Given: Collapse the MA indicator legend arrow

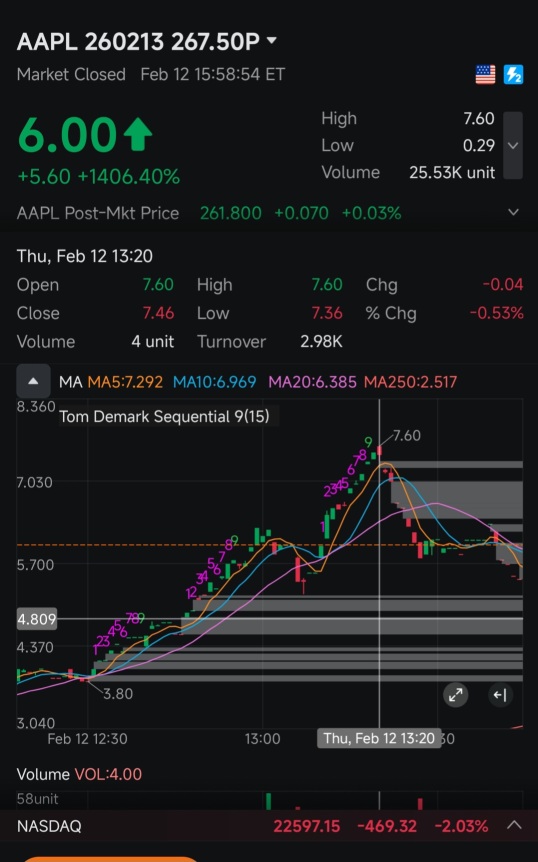Looking at the screenshot, I should pyautogui.click(x=33, y=381).
